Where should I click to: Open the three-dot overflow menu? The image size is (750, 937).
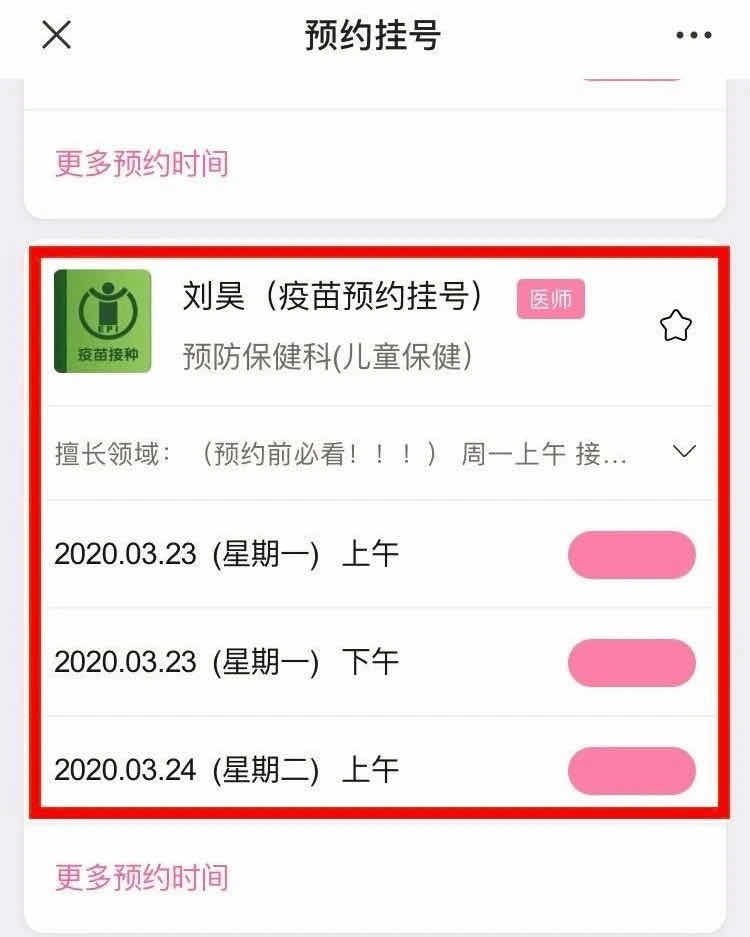[x=693, y=36]
